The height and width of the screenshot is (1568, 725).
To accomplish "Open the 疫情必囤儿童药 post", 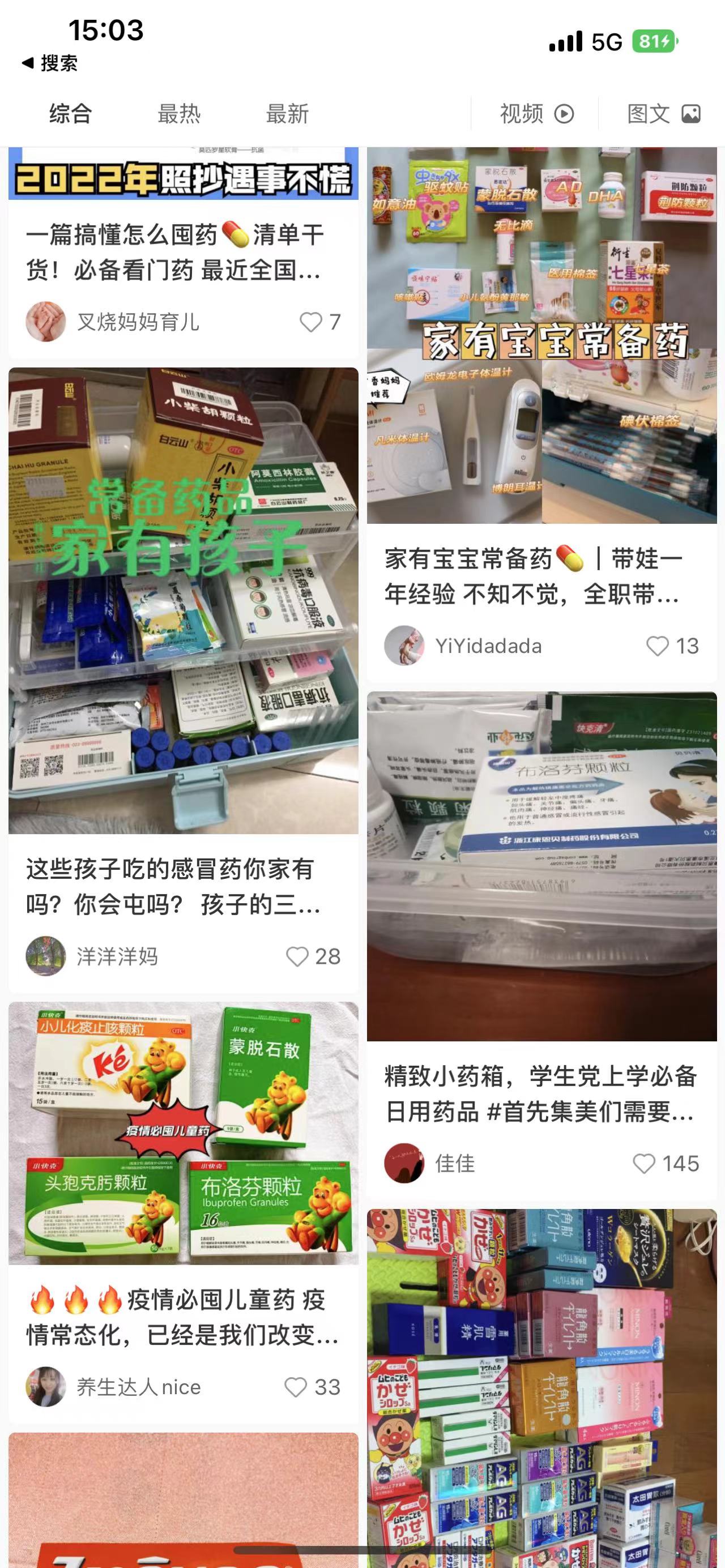I will (181, 1317).
